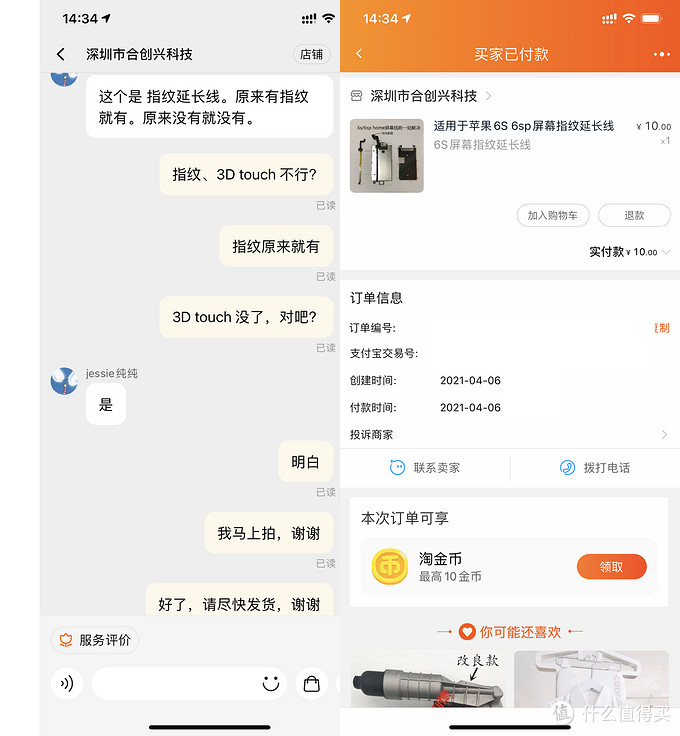Open 服务评价 service rating chip

tap(95, 640)
